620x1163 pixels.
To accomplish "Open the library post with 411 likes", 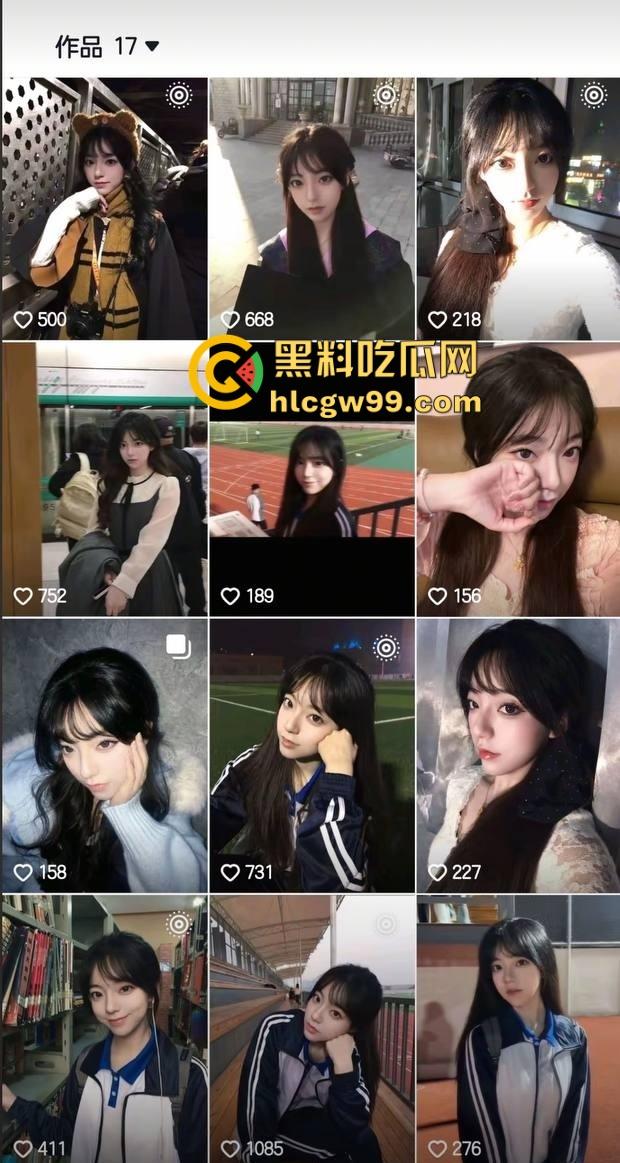I will click(104, 1030).
